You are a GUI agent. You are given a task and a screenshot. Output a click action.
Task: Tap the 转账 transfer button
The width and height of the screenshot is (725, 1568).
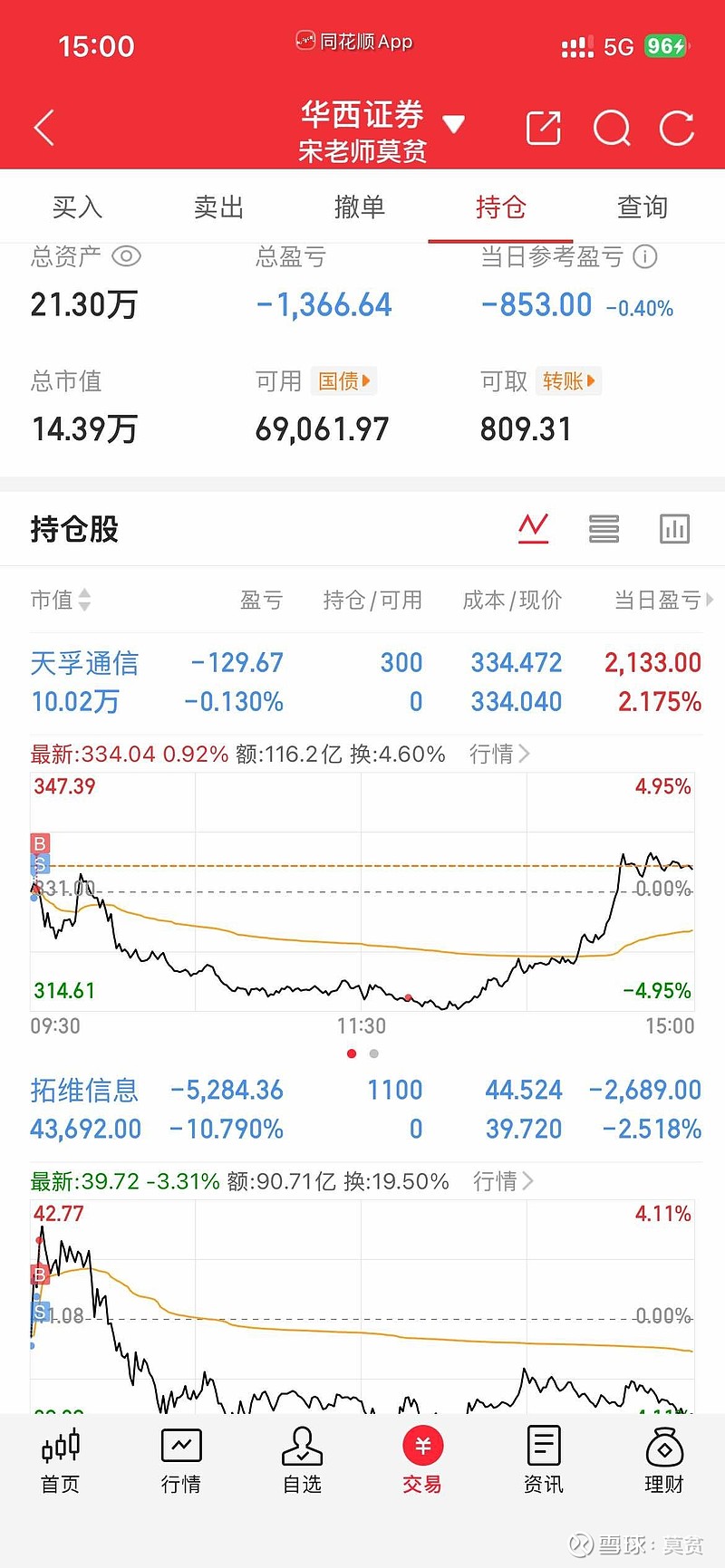coord(569,381)
